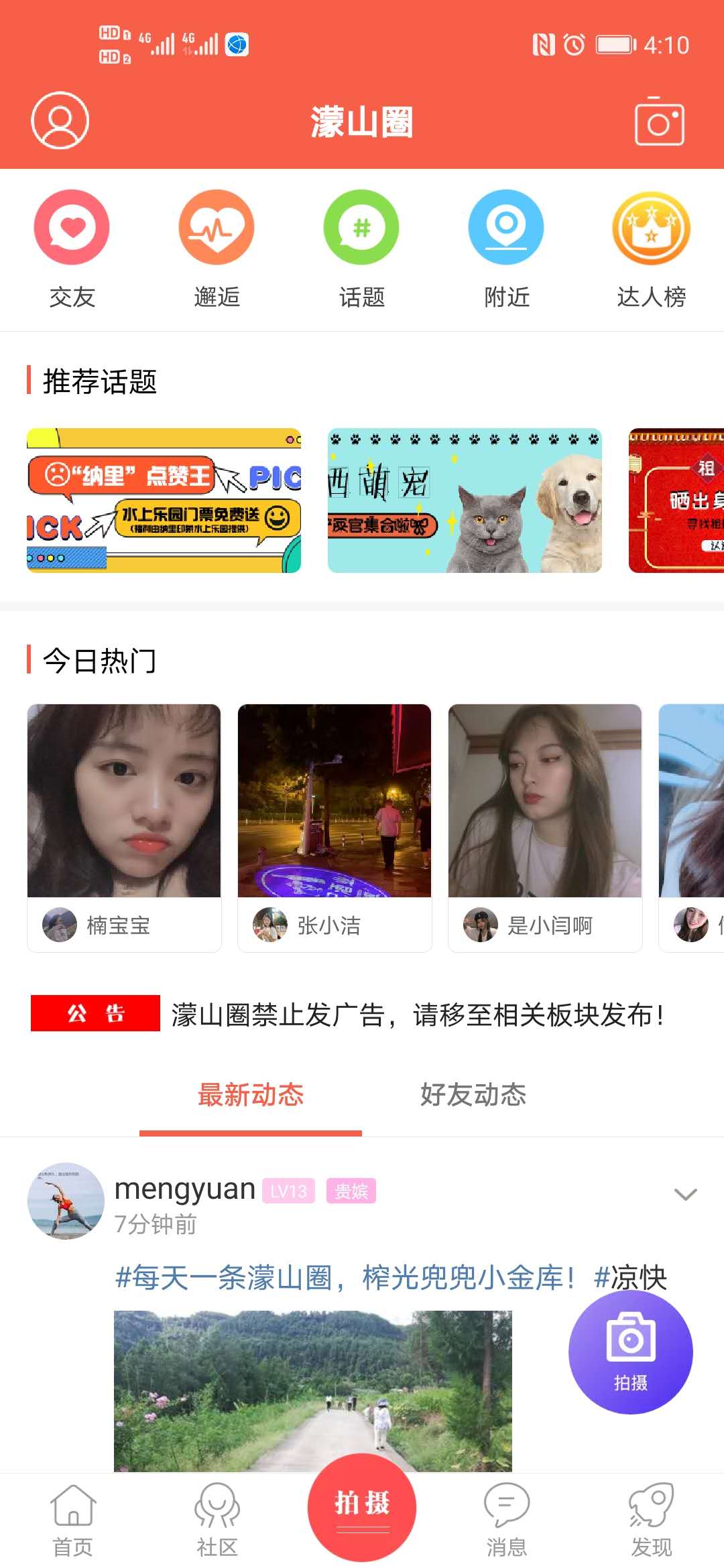View 楠宝宝's hot post
This screenshot has width=724, height=1568.
pos(124,827)
